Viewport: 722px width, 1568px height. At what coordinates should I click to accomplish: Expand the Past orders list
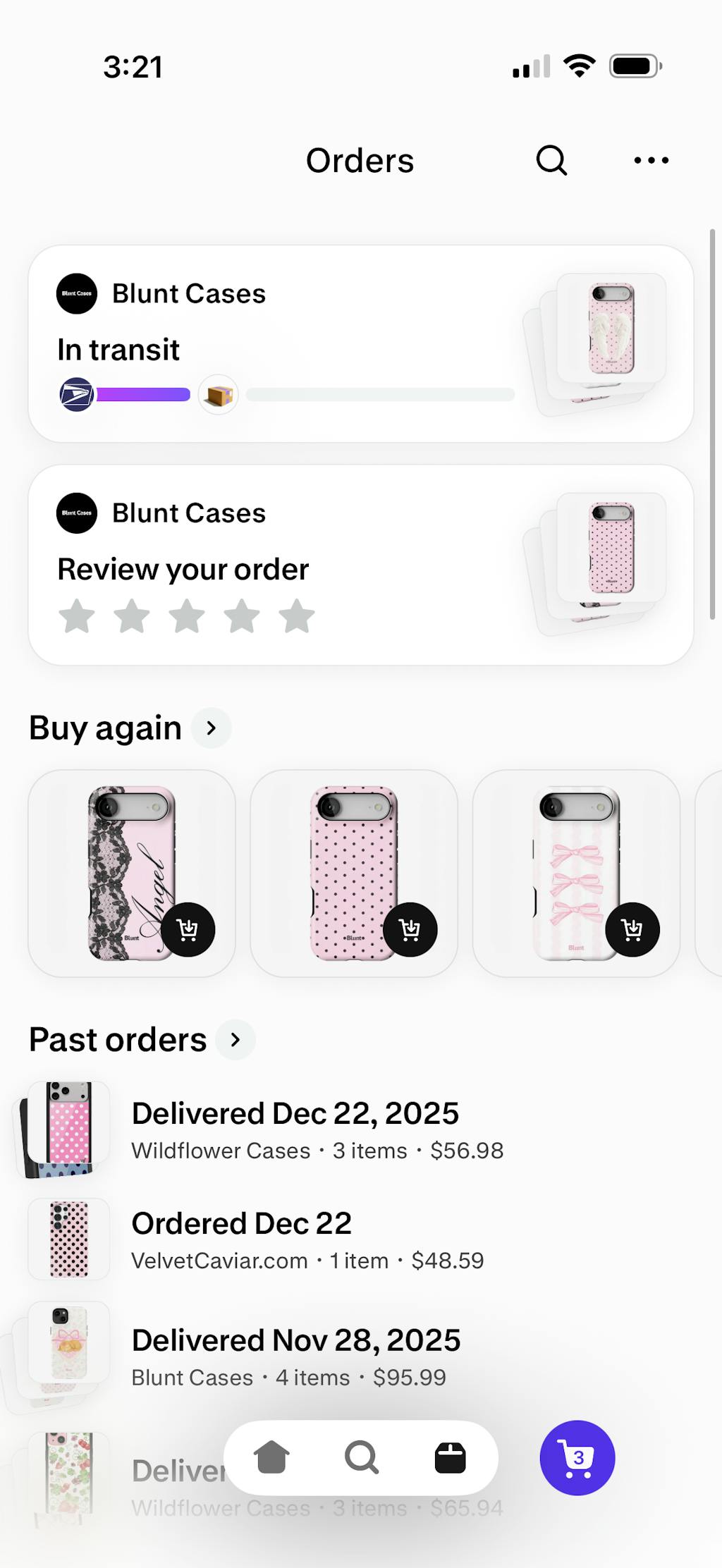(235, 1039)
